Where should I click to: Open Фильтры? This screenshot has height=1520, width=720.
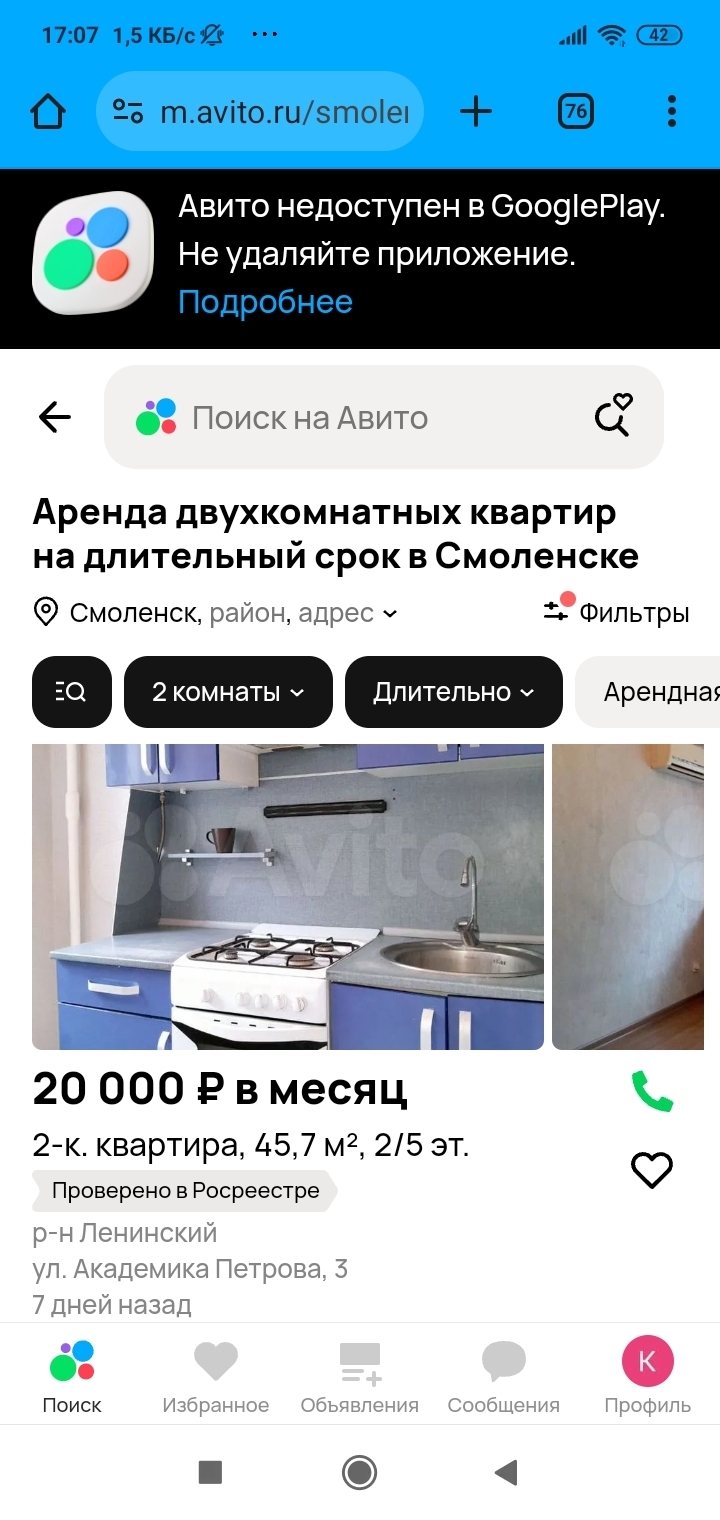tap(618, 612)
